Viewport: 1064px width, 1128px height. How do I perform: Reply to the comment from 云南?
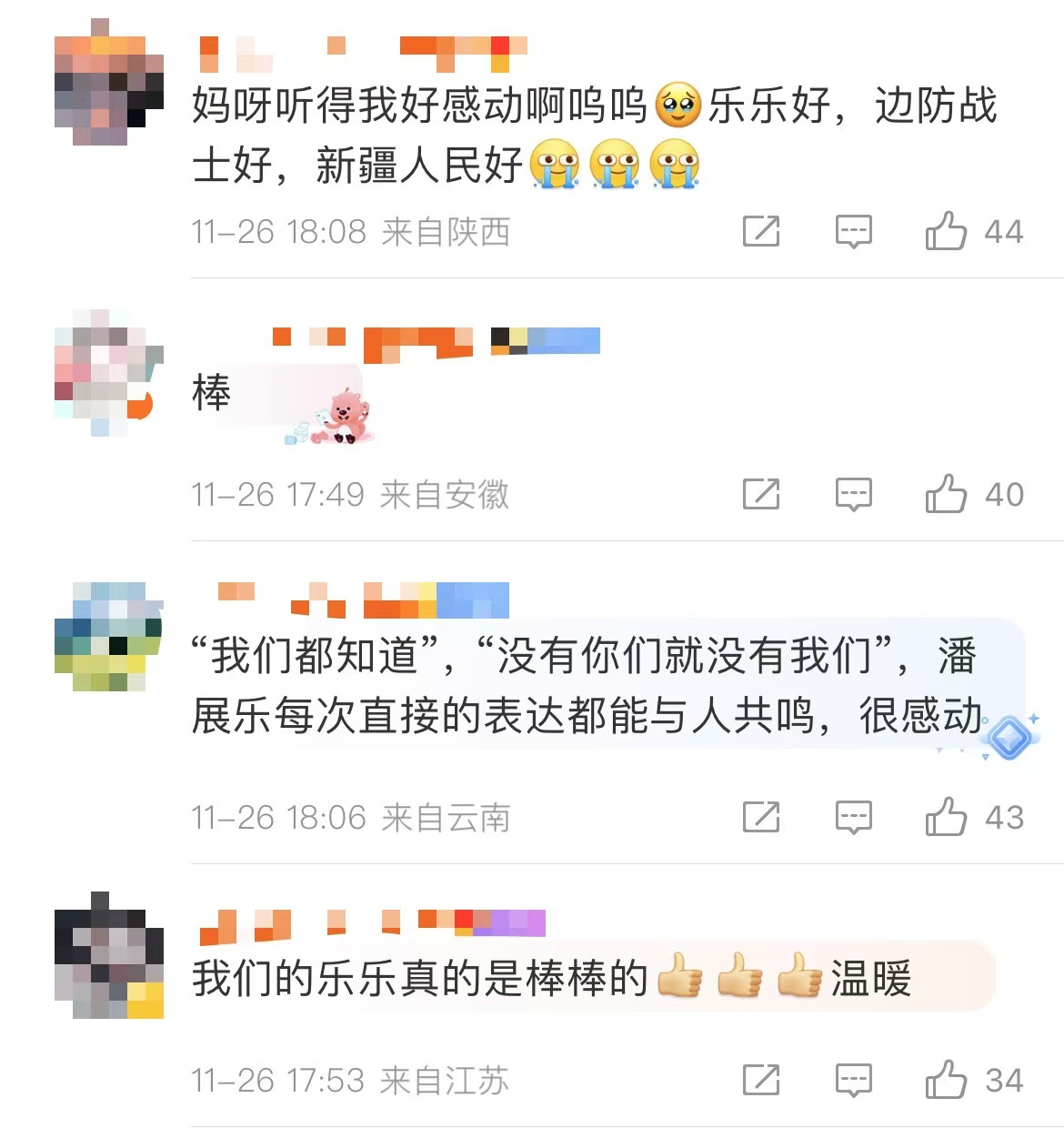(853, 817)
